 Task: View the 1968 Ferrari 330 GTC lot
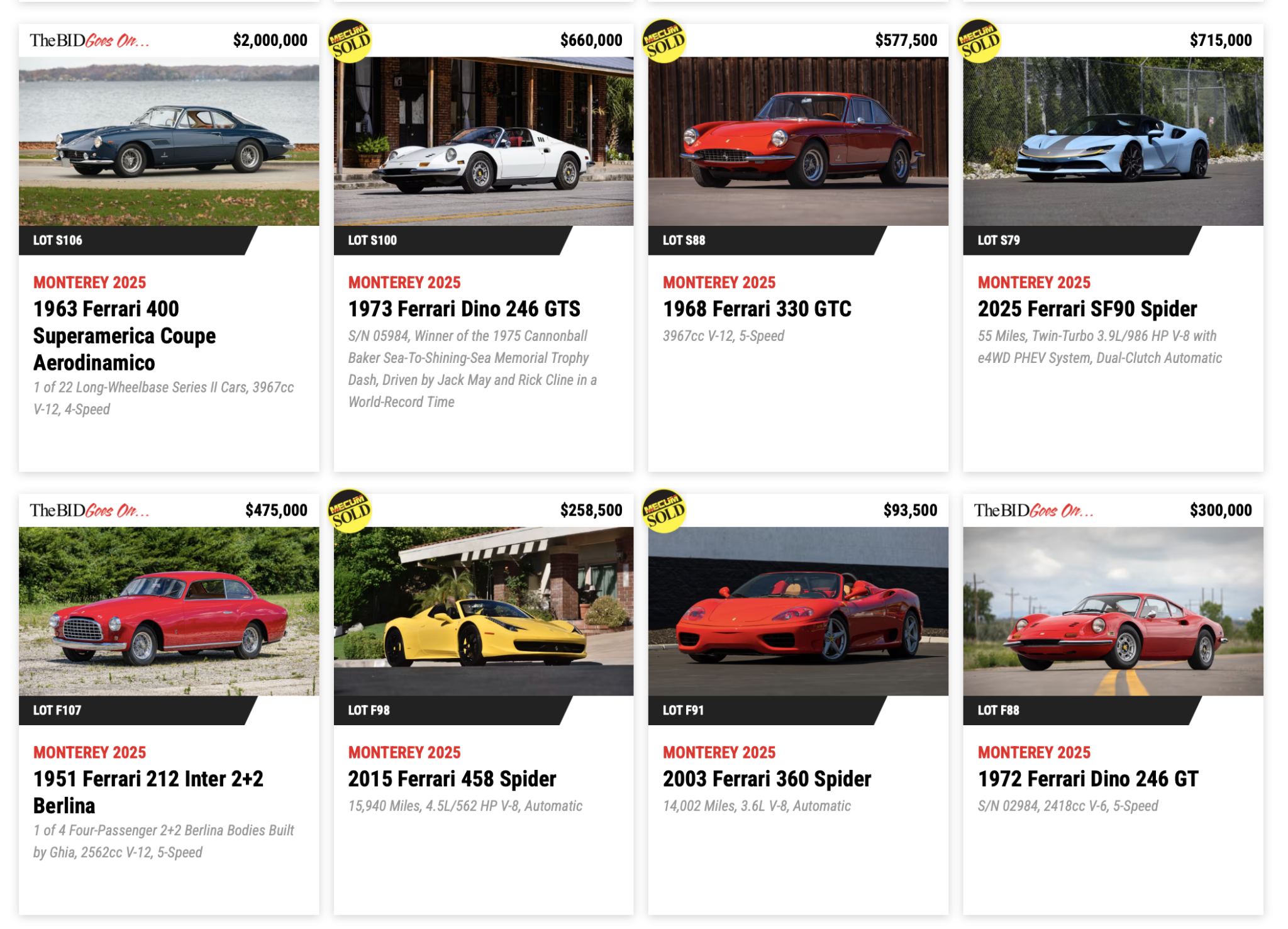pyautogui.click(x=757, y=309)
